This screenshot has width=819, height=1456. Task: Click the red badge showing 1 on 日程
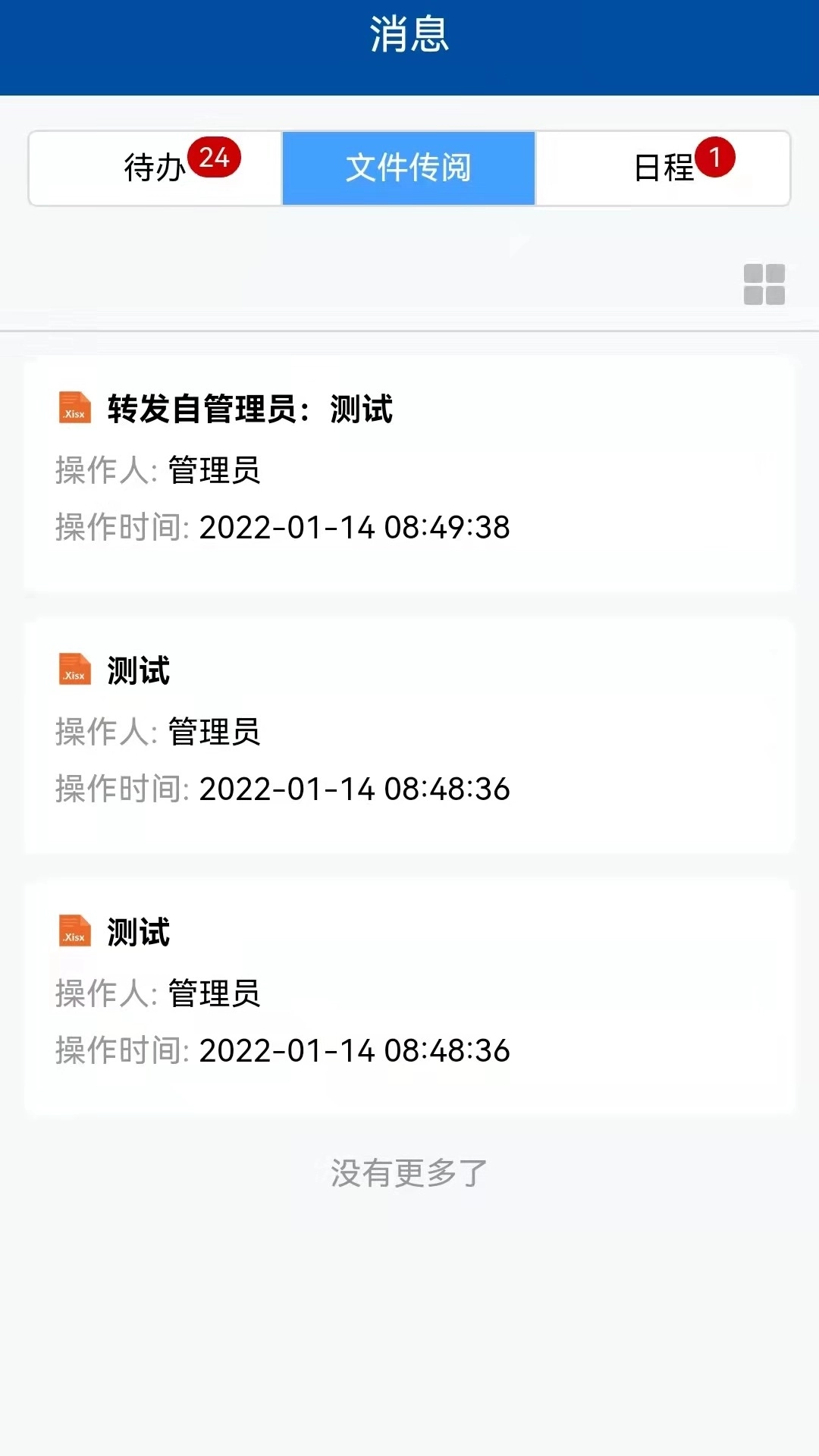click(x=716, y=157)
